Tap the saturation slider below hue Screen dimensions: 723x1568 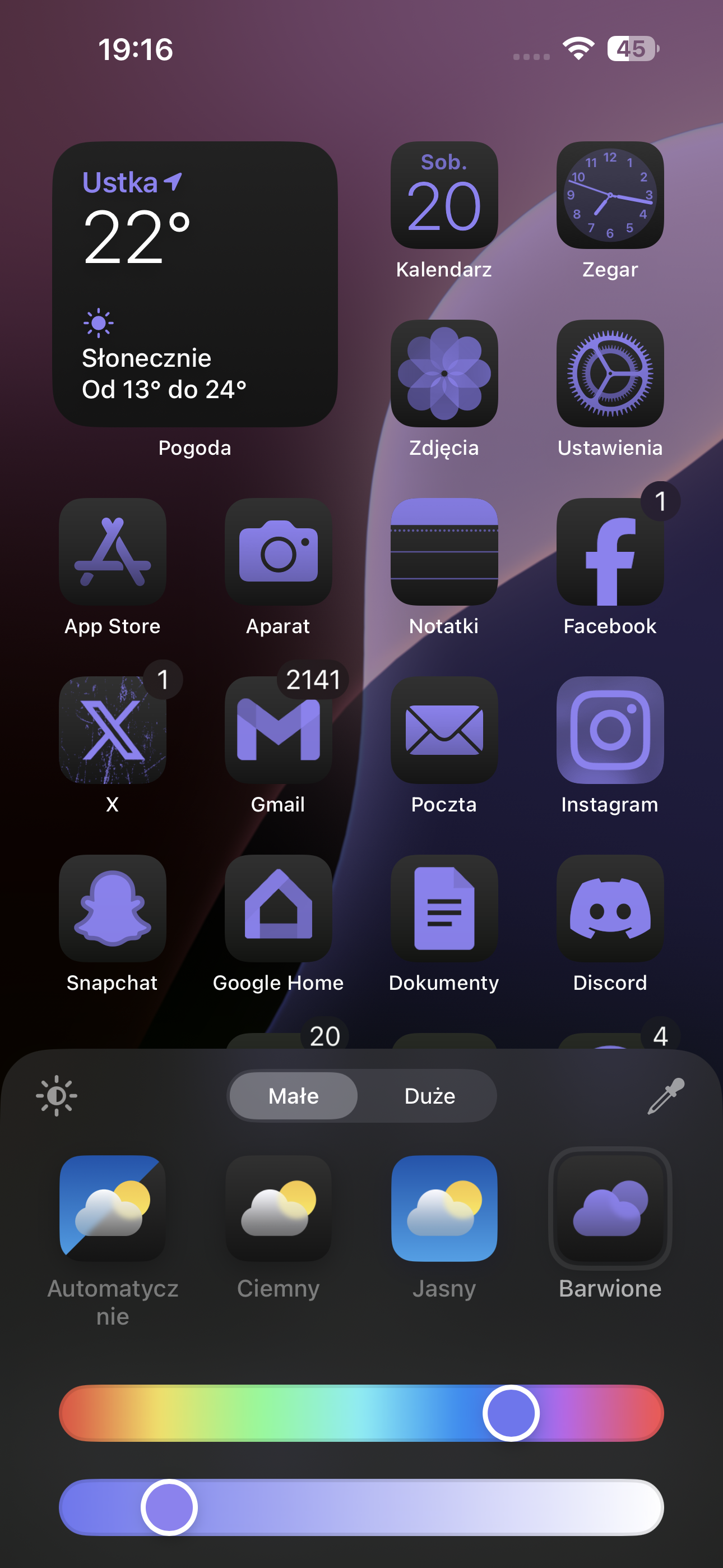coord(361,1507)
